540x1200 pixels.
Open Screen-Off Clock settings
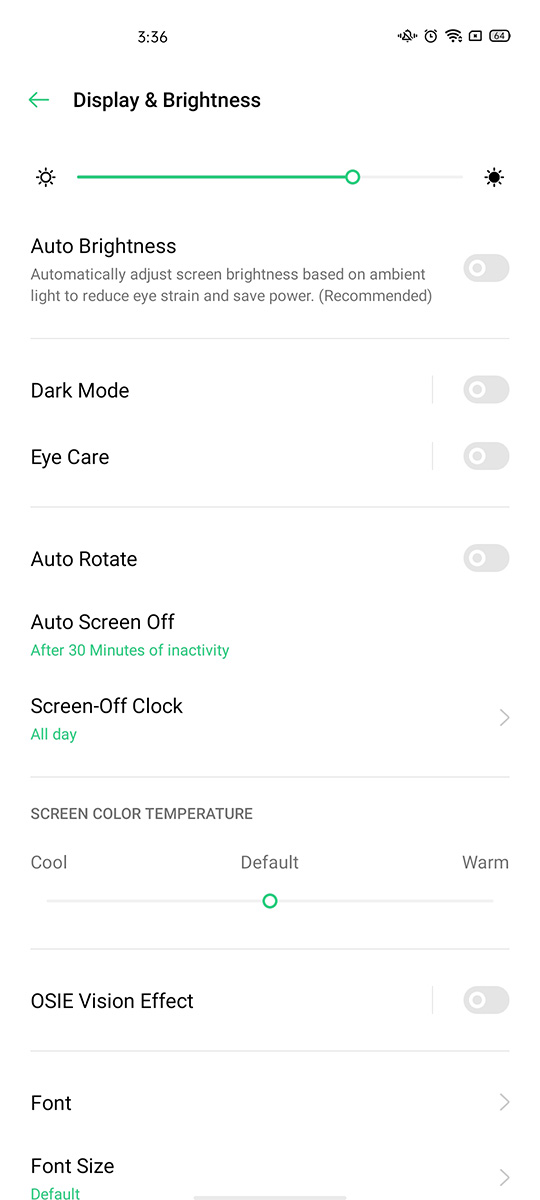[270, 719]
